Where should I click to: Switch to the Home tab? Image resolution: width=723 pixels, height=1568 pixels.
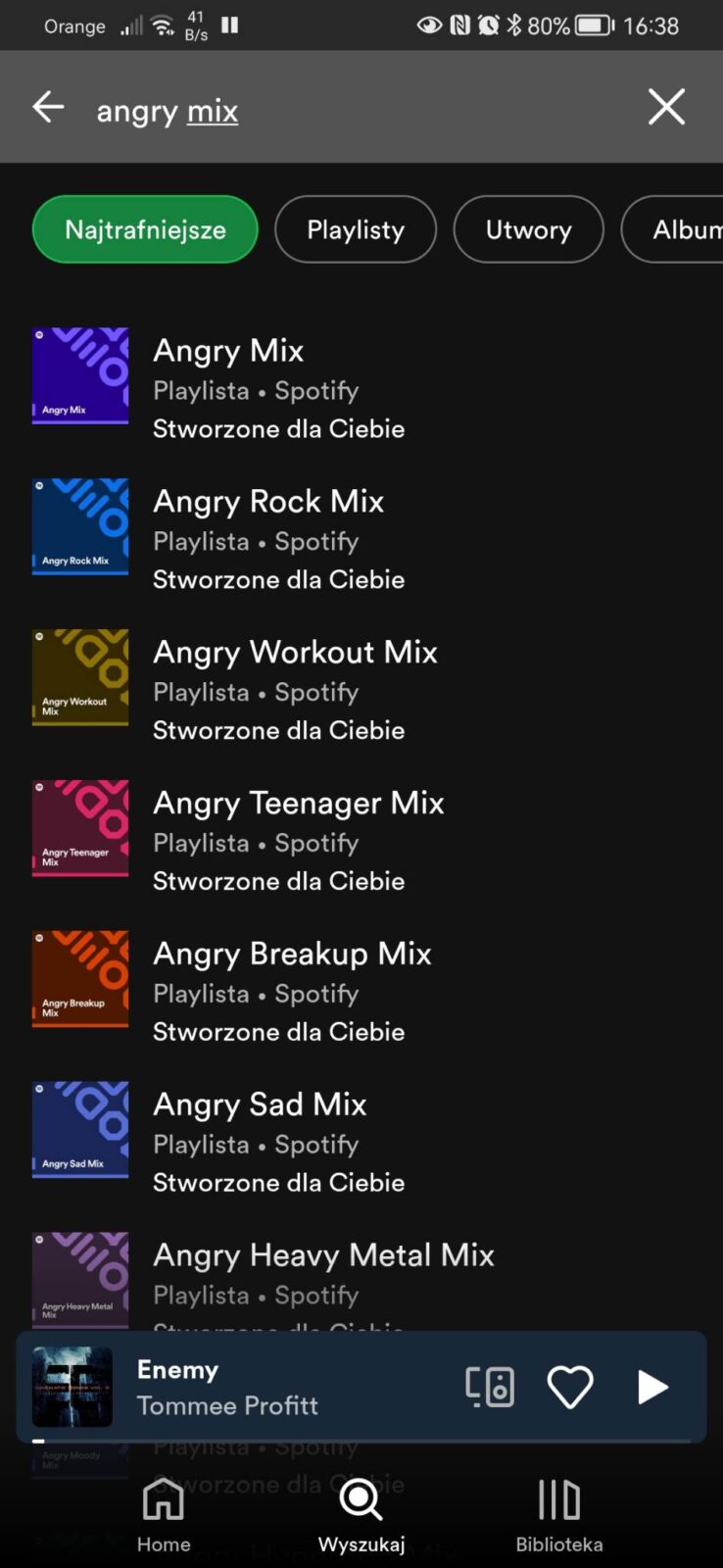click(x=164, y=1516)
